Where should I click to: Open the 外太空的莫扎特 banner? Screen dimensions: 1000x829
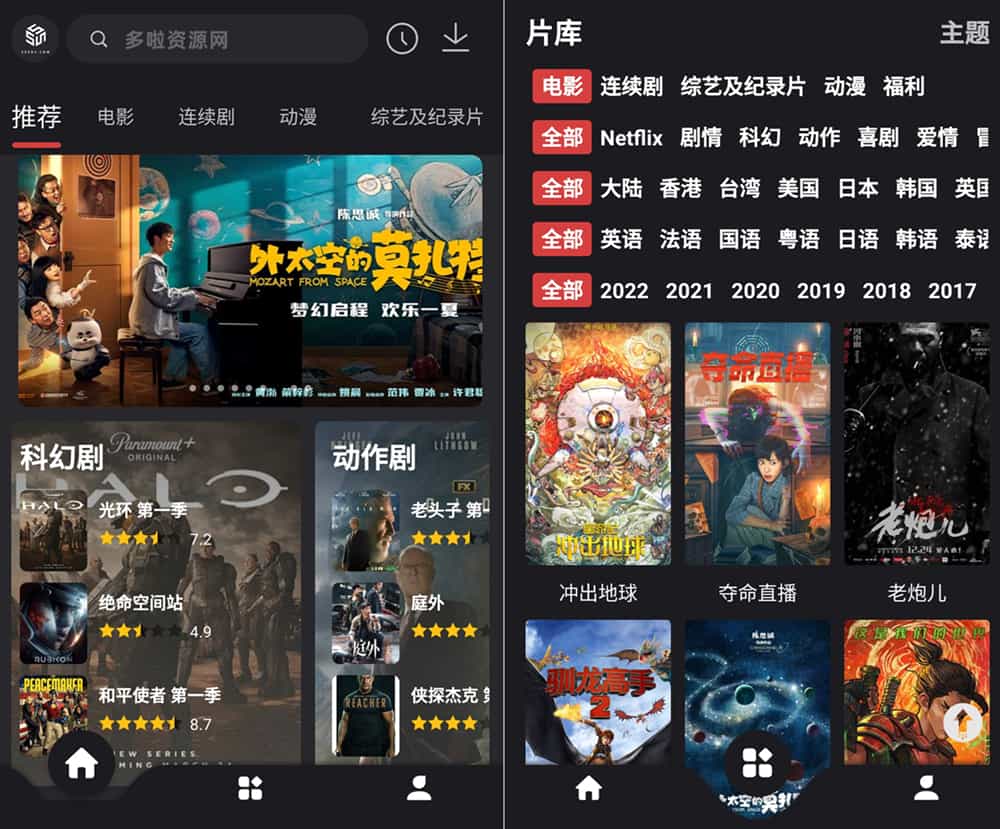tap(250, 280)
